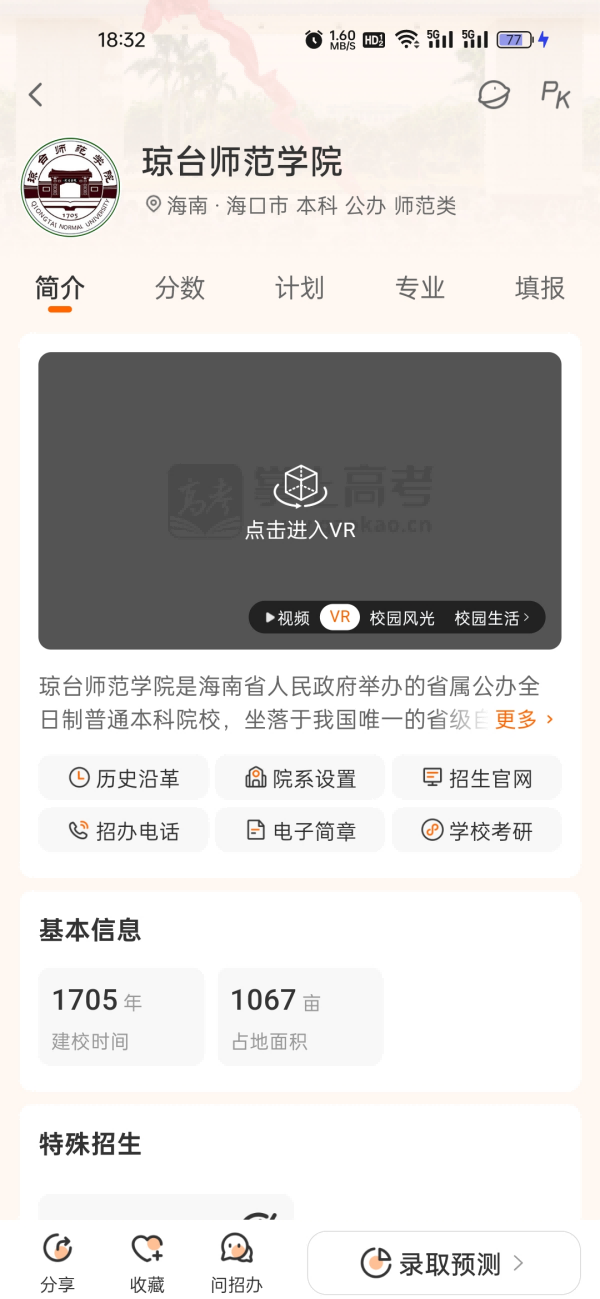Select the 填报 tab
This screenshot has height=1299, width=600.
tap(540, 288)
